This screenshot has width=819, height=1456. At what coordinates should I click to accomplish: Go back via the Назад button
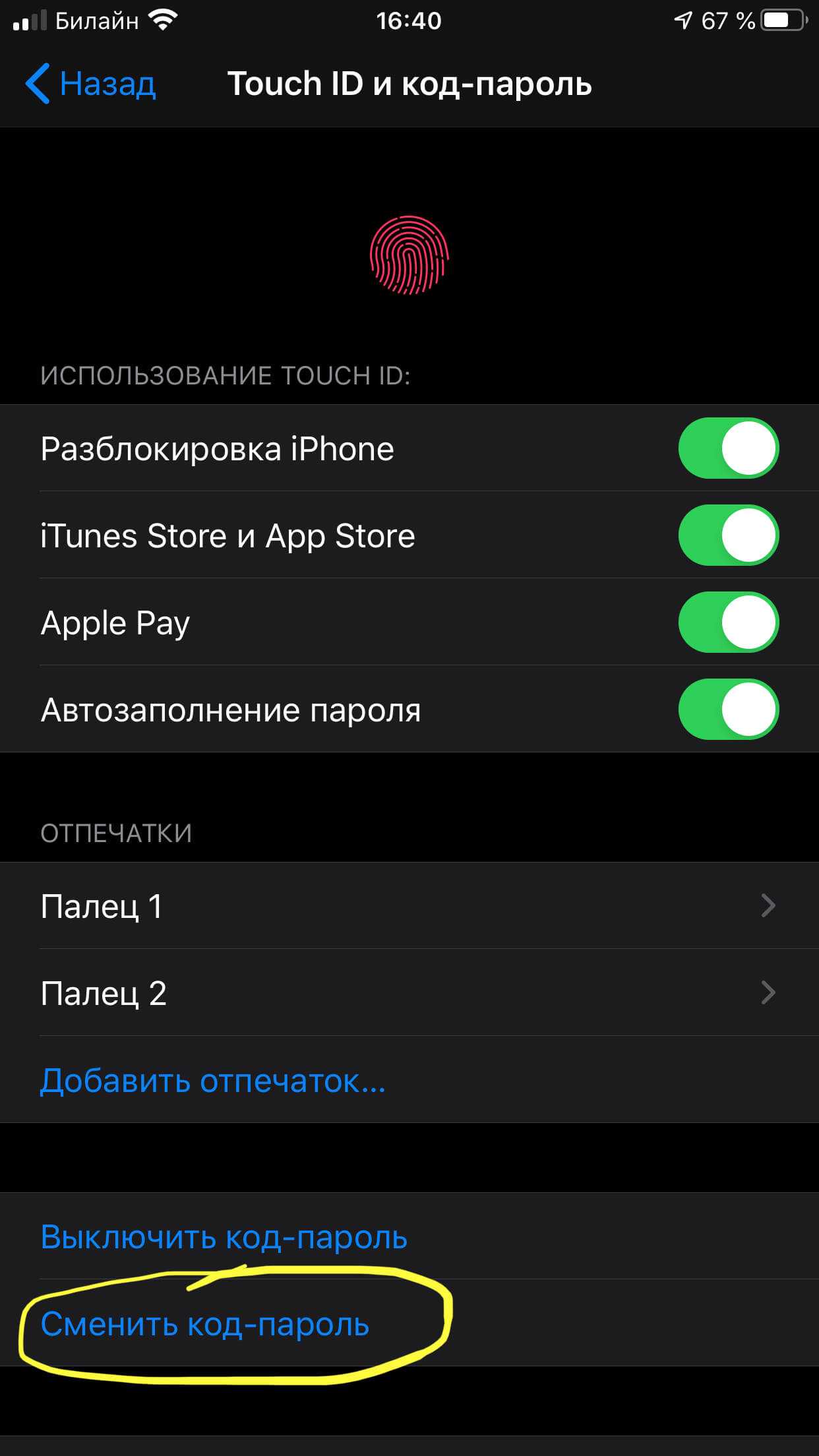point(91,84)
